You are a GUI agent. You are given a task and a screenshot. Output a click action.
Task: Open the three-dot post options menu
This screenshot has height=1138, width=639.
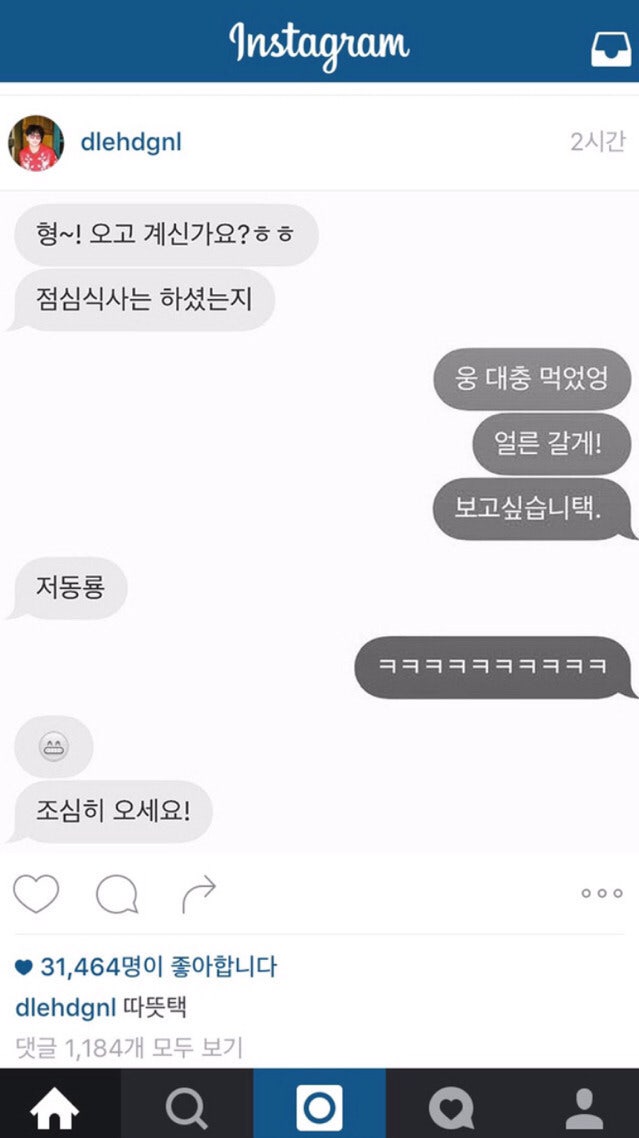pos(601,894)
